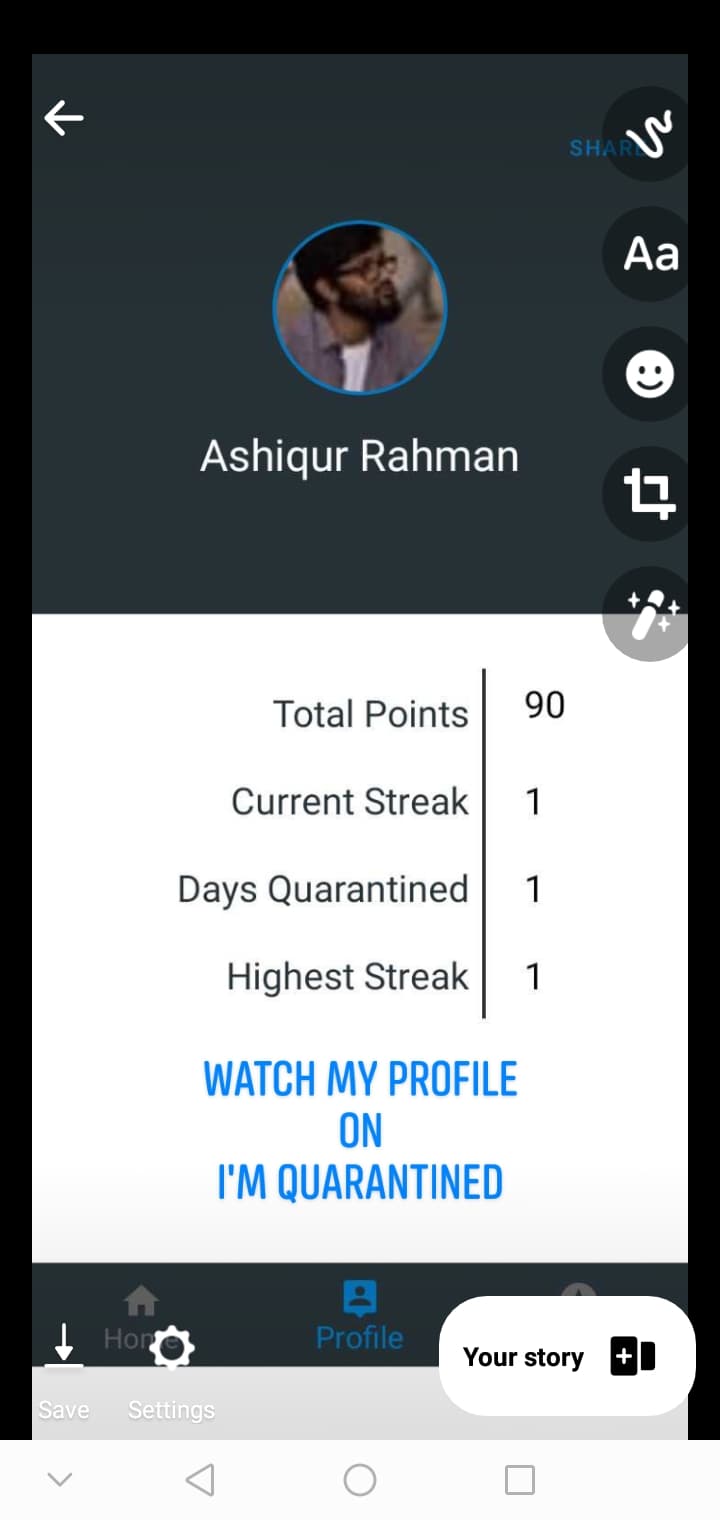This screenshot has width=720, height=1520.
Task: Add text with the Aa tool
Action: pyautogui.click(x=650, y=254)
